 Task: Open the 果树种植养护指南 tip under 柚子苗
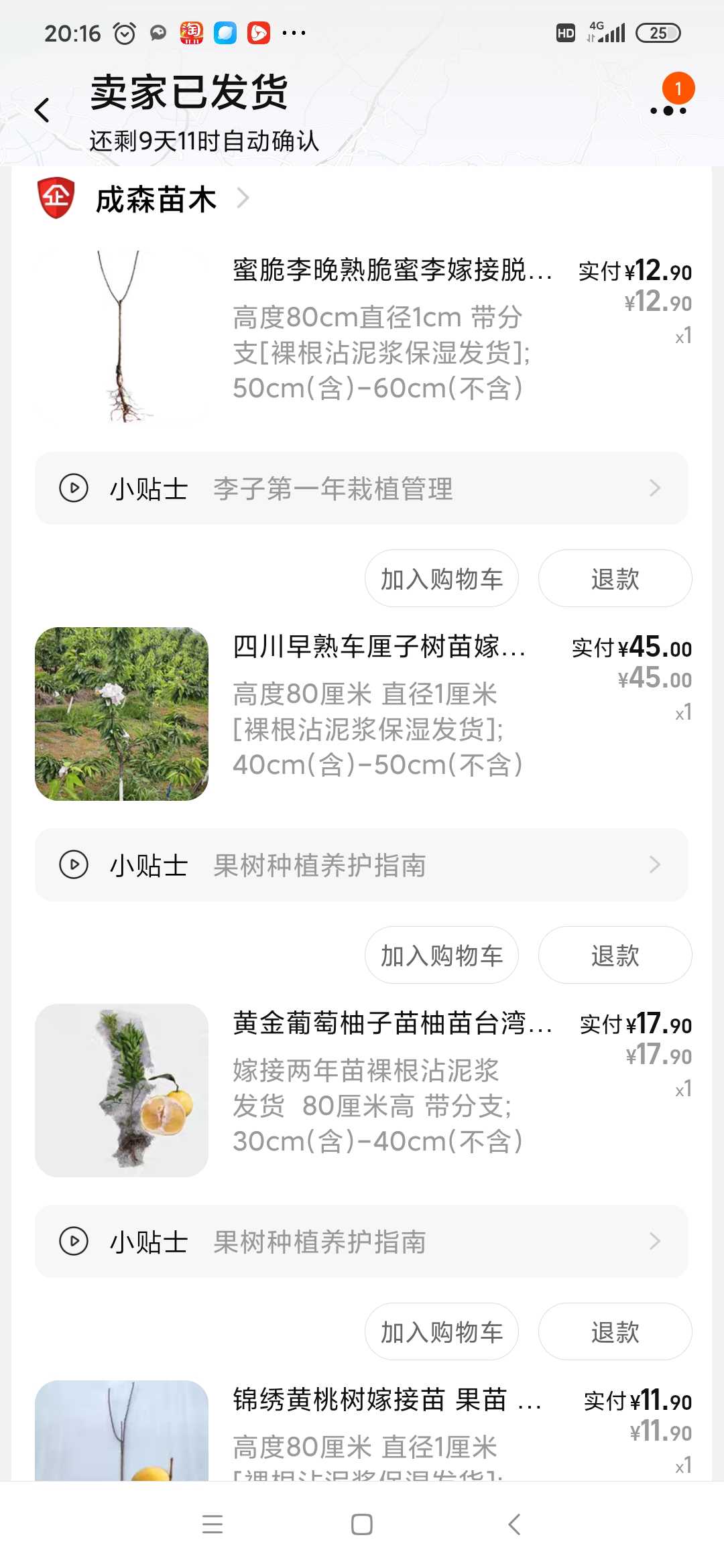coord(361,1242)
